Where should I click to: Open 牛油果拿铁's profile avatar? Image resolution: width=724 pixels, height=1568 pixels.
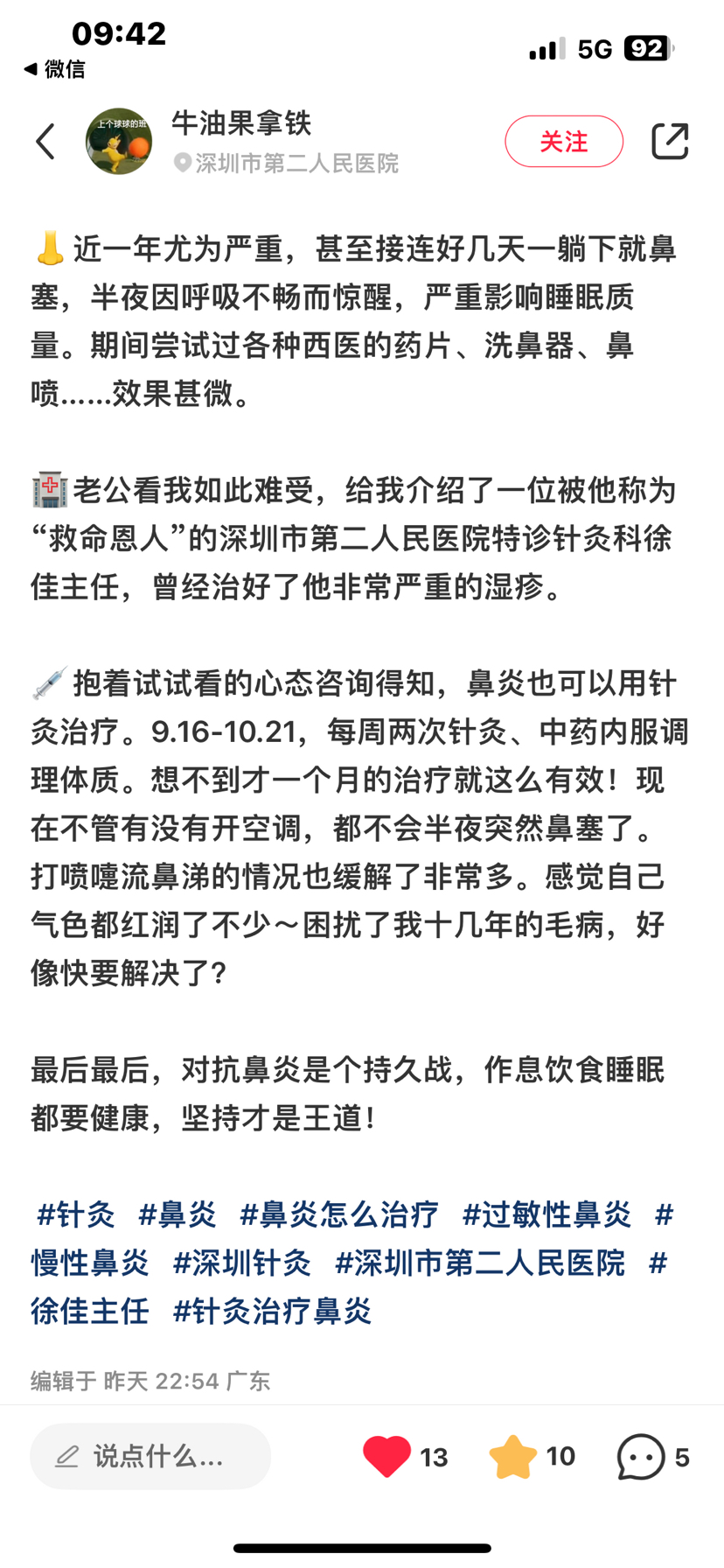(x=119, y=142)
